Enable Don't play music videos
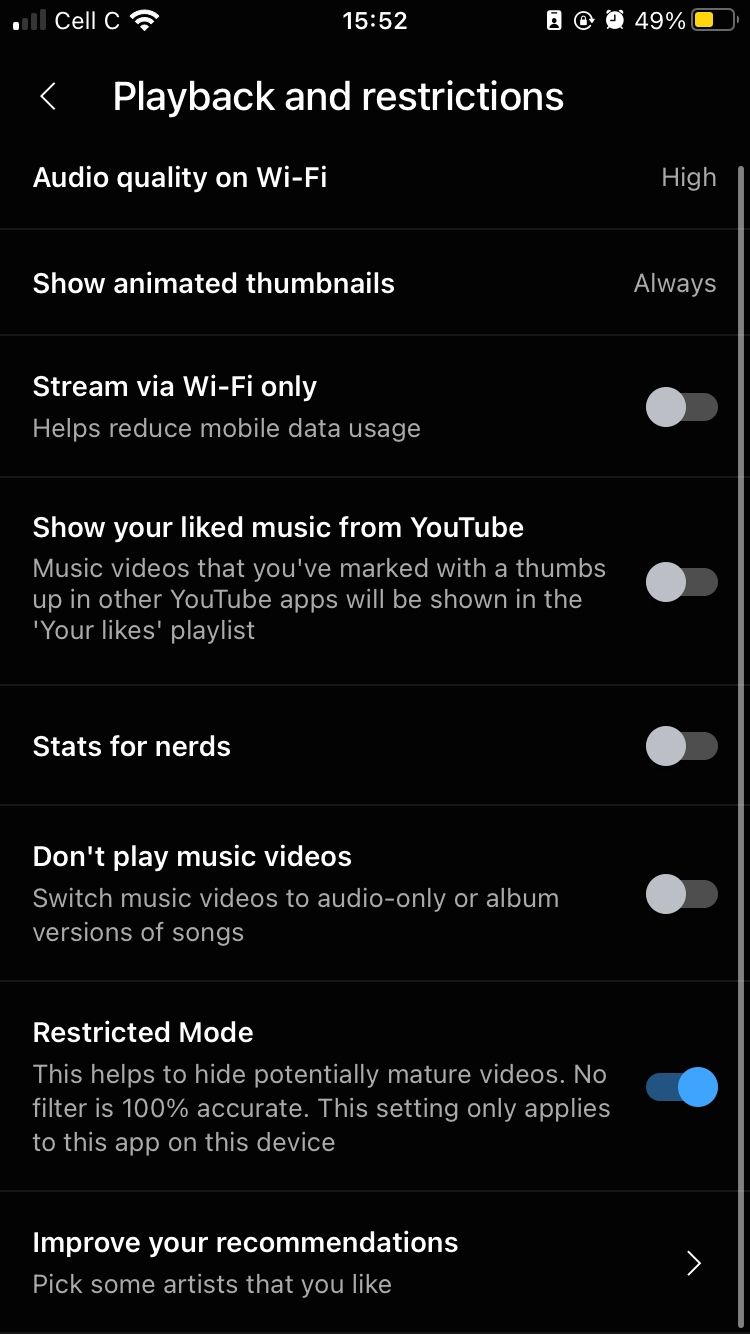 tap(681, 894)
